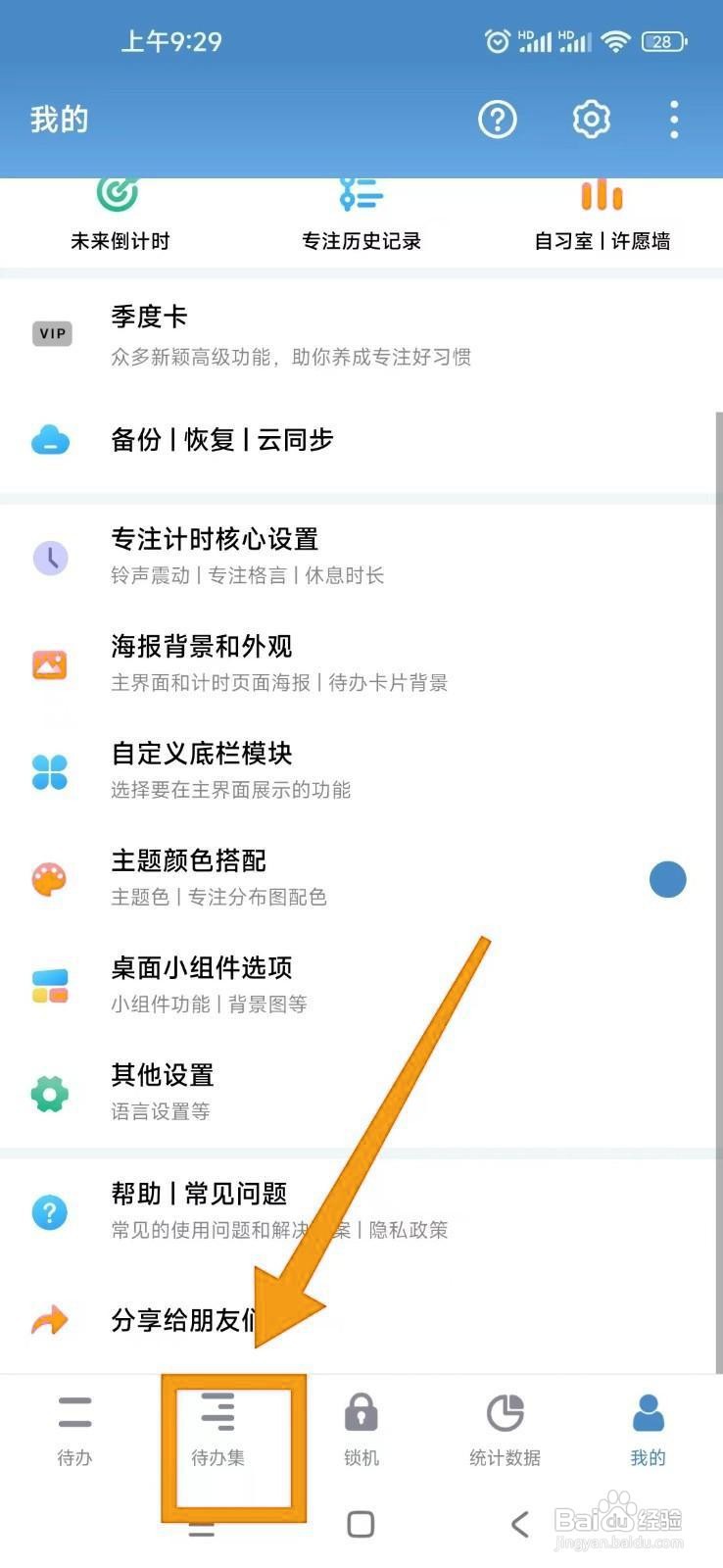723x1568 pixels.
Task: Select the palette icon for 主题颜色搭配
Action: coord(50,879)
